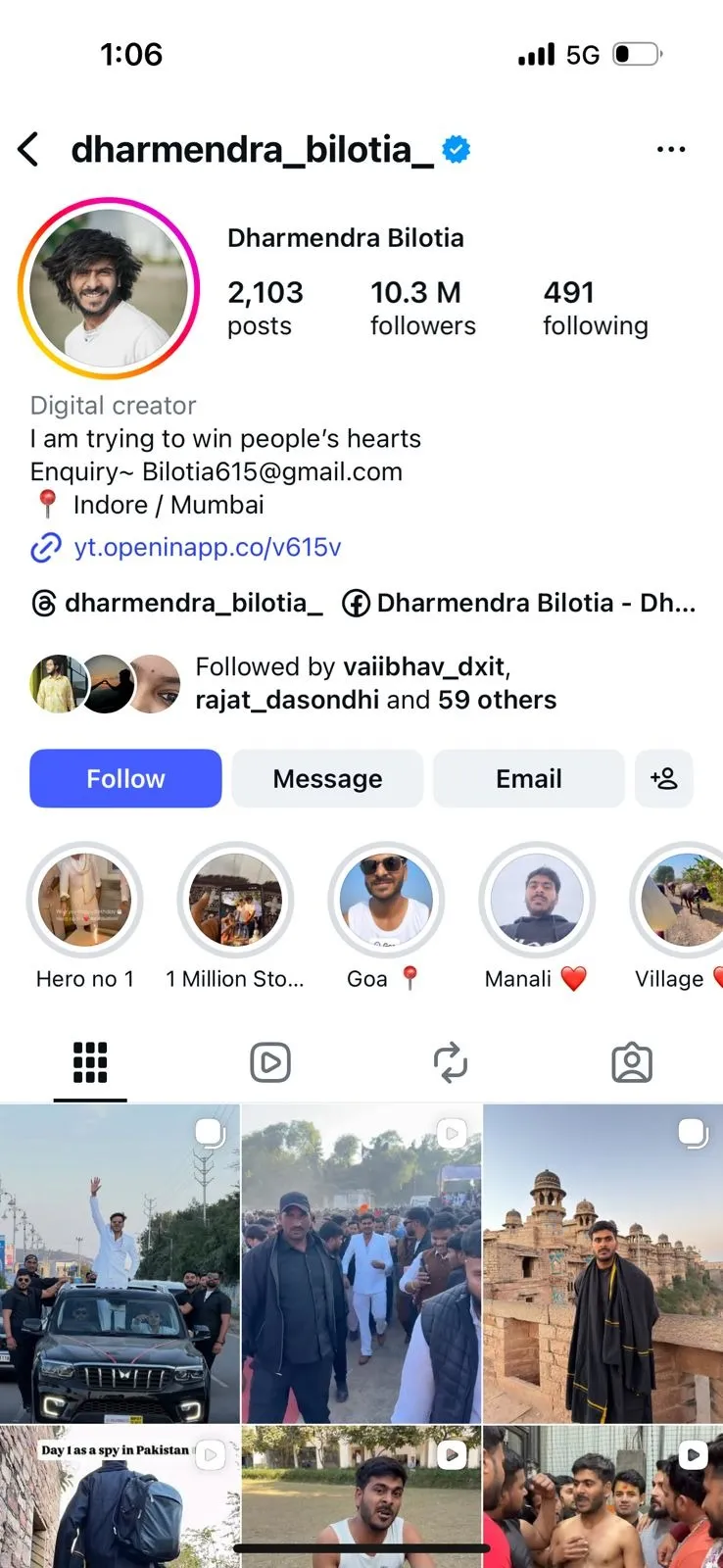Open the 1 Million Sto... highlight
The height and width of the screenshot is (1568, 723).
pos(235,900)
